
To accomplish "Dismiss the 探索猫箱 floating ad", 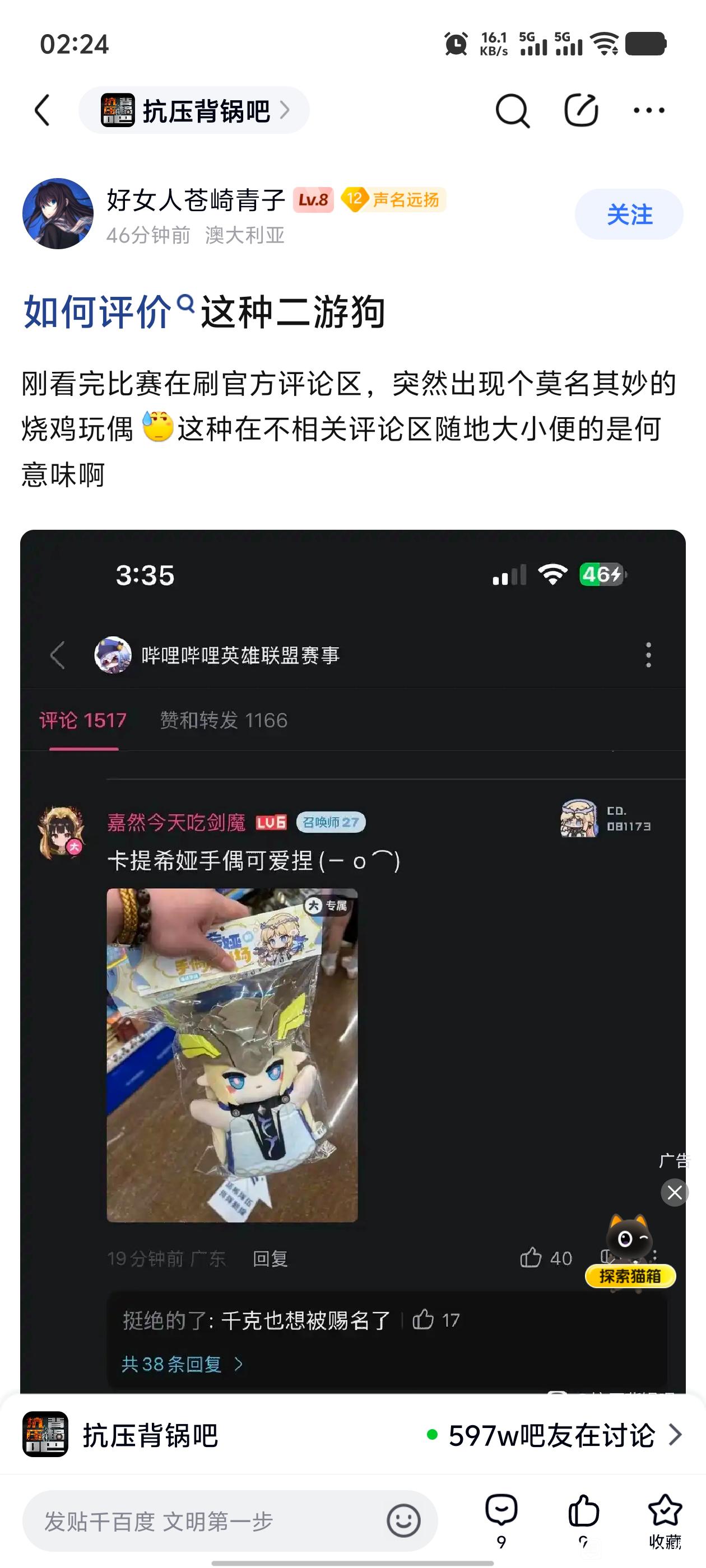I will [674, 1192].
